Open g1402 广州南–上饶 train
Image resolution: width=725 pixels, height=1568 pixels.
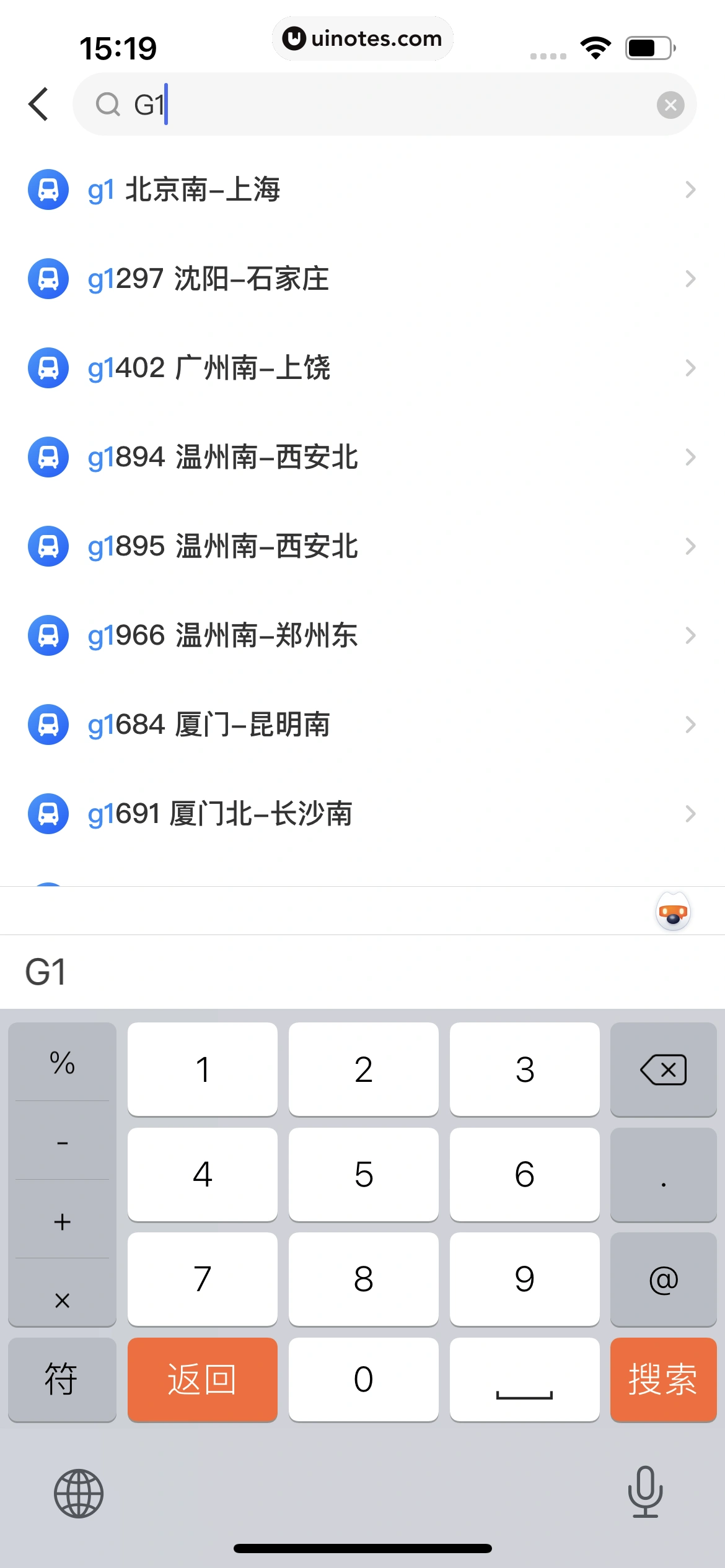coord(362,368)
